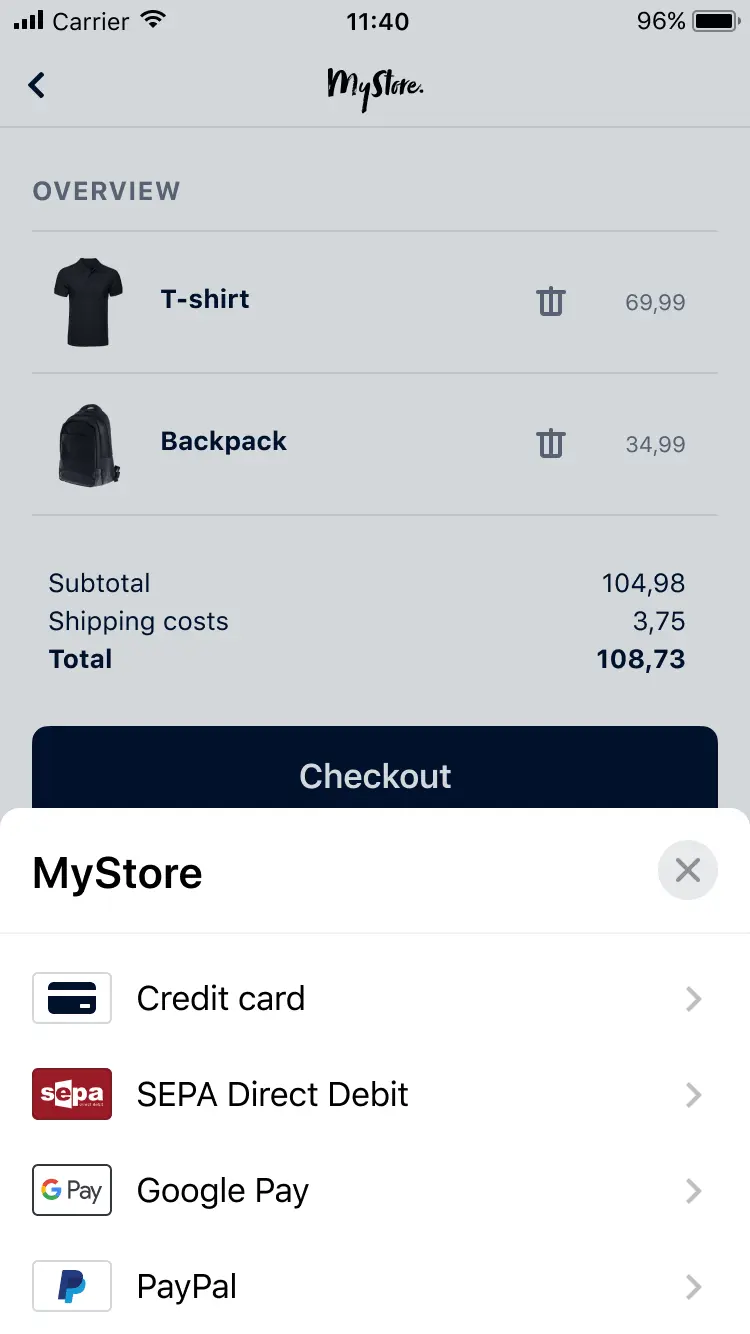This screenshot has height=1334, width=750.
Task: Open Google Pay using its right chevron
Action: tap(693, 1191)
